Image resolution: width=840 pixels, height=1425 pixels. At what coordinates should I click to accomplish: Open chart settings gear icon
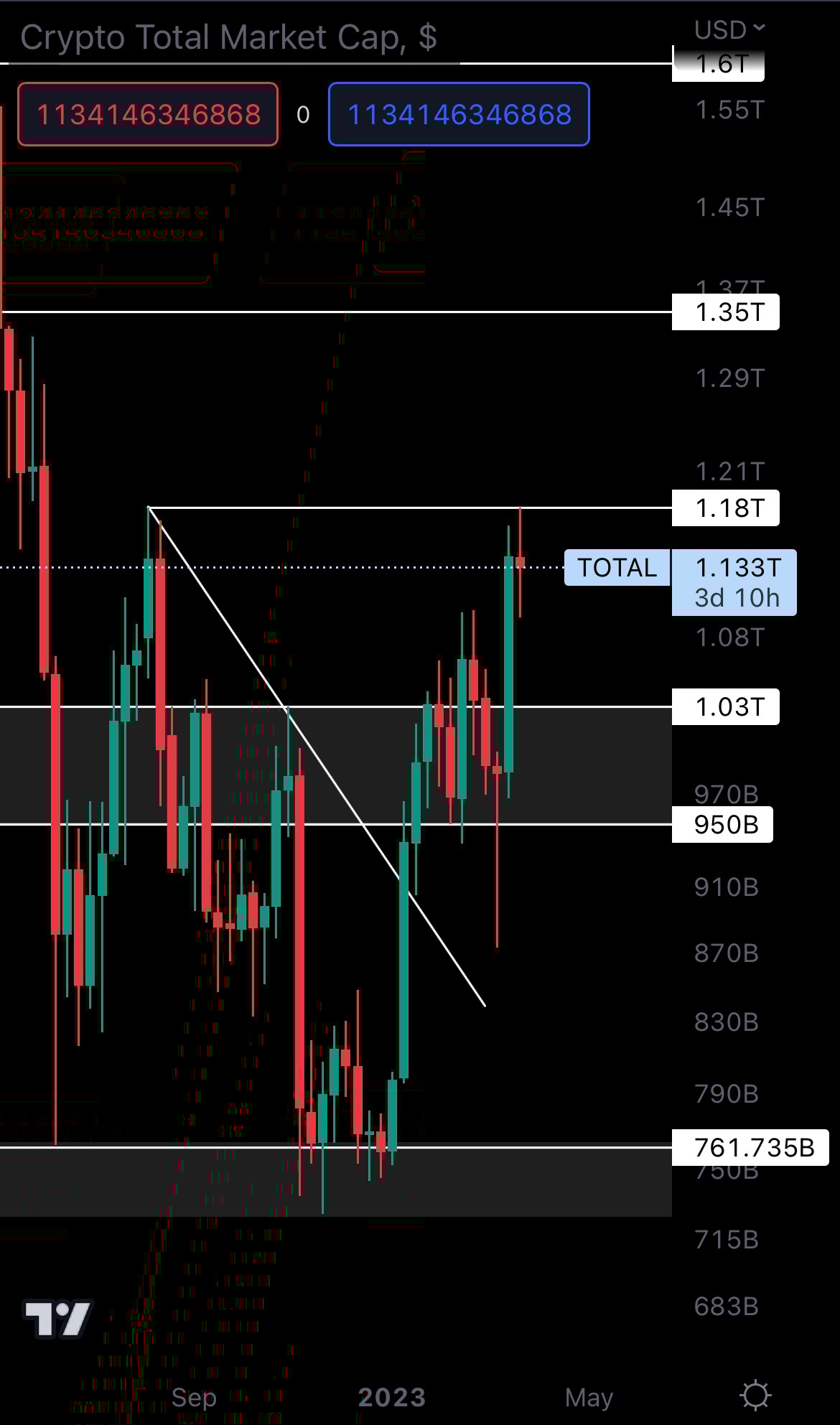(755, 1396)
